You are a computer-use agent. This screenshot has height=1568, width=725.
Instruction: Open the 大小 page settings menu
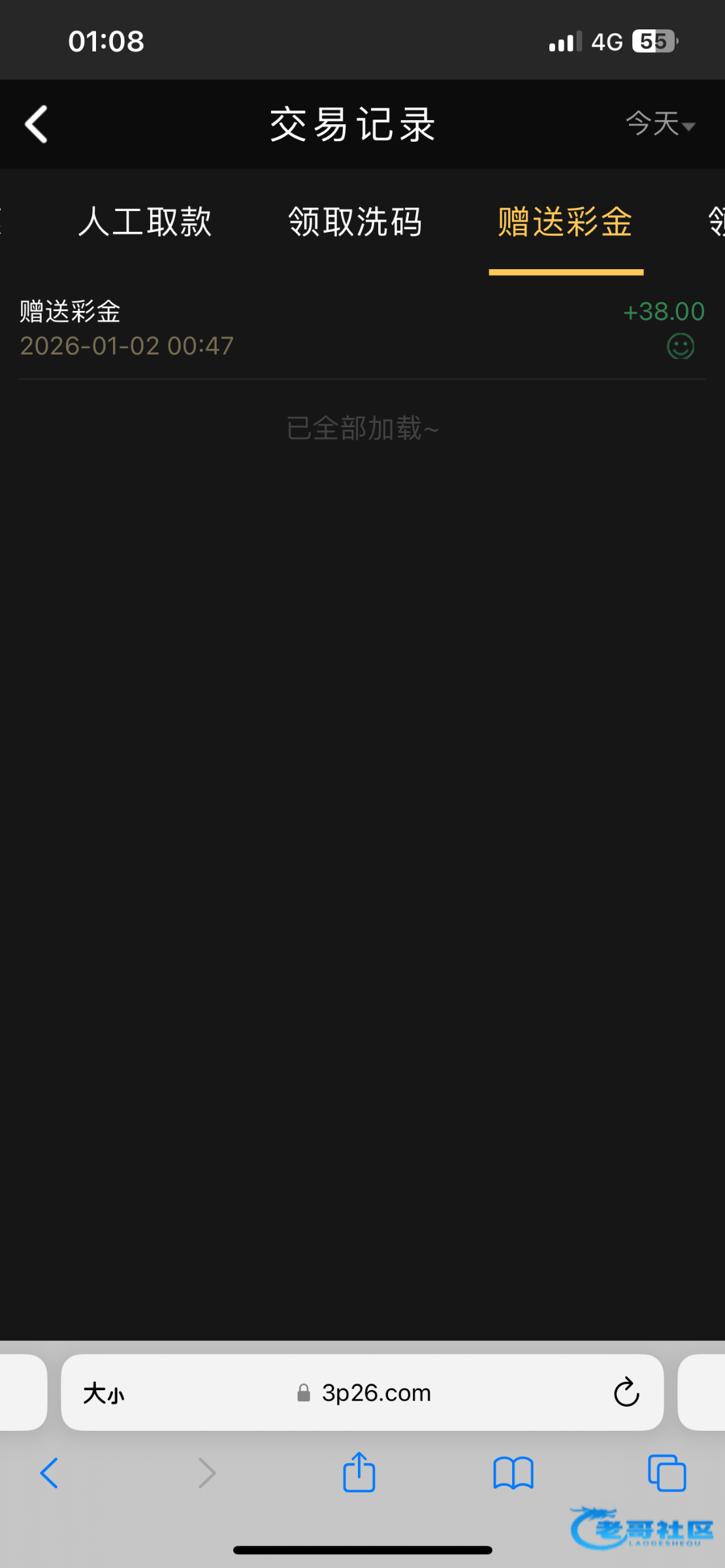pos(104,1393)
